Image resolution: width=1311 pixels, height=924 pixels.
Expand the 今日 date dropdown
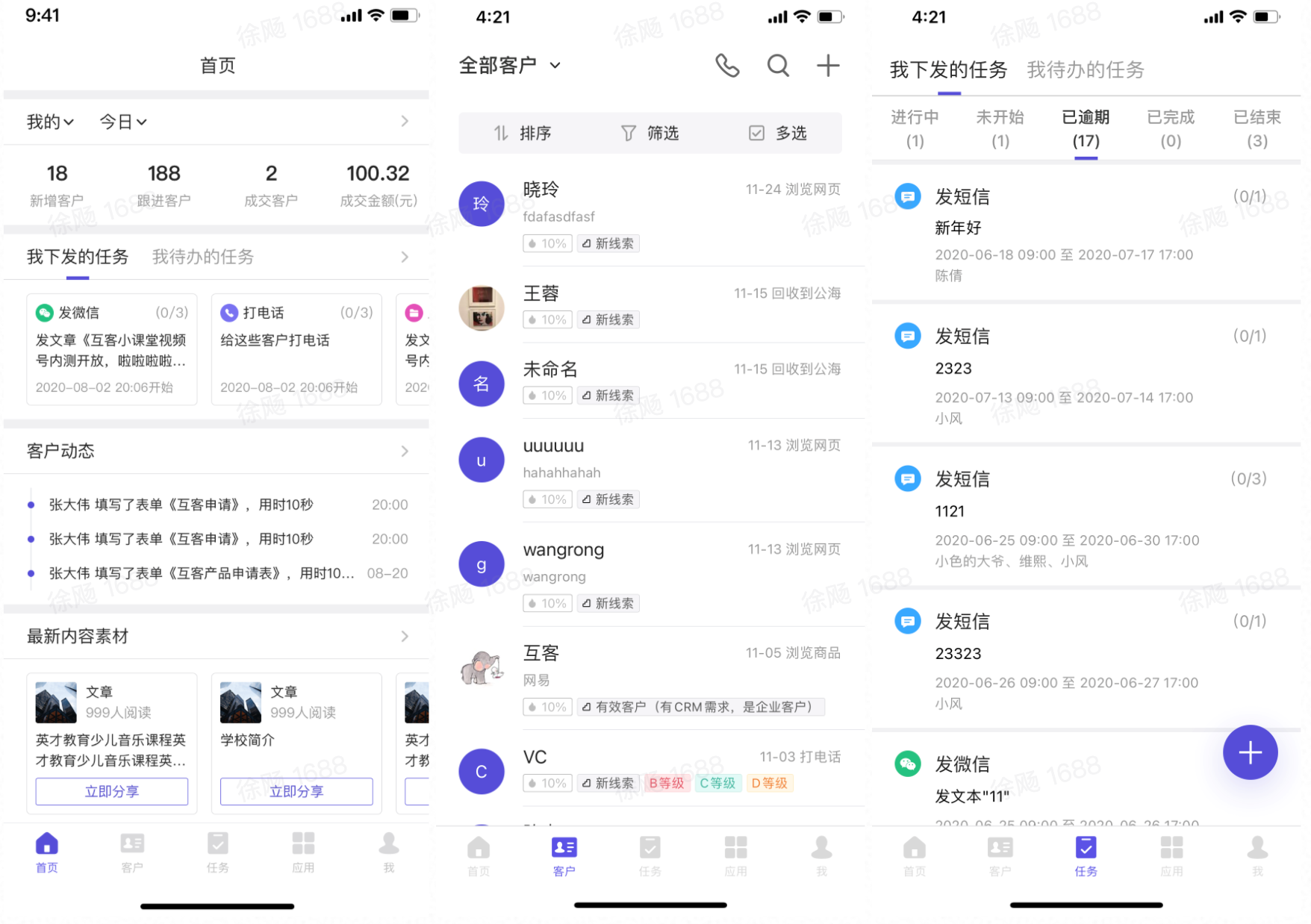(123, 122)
